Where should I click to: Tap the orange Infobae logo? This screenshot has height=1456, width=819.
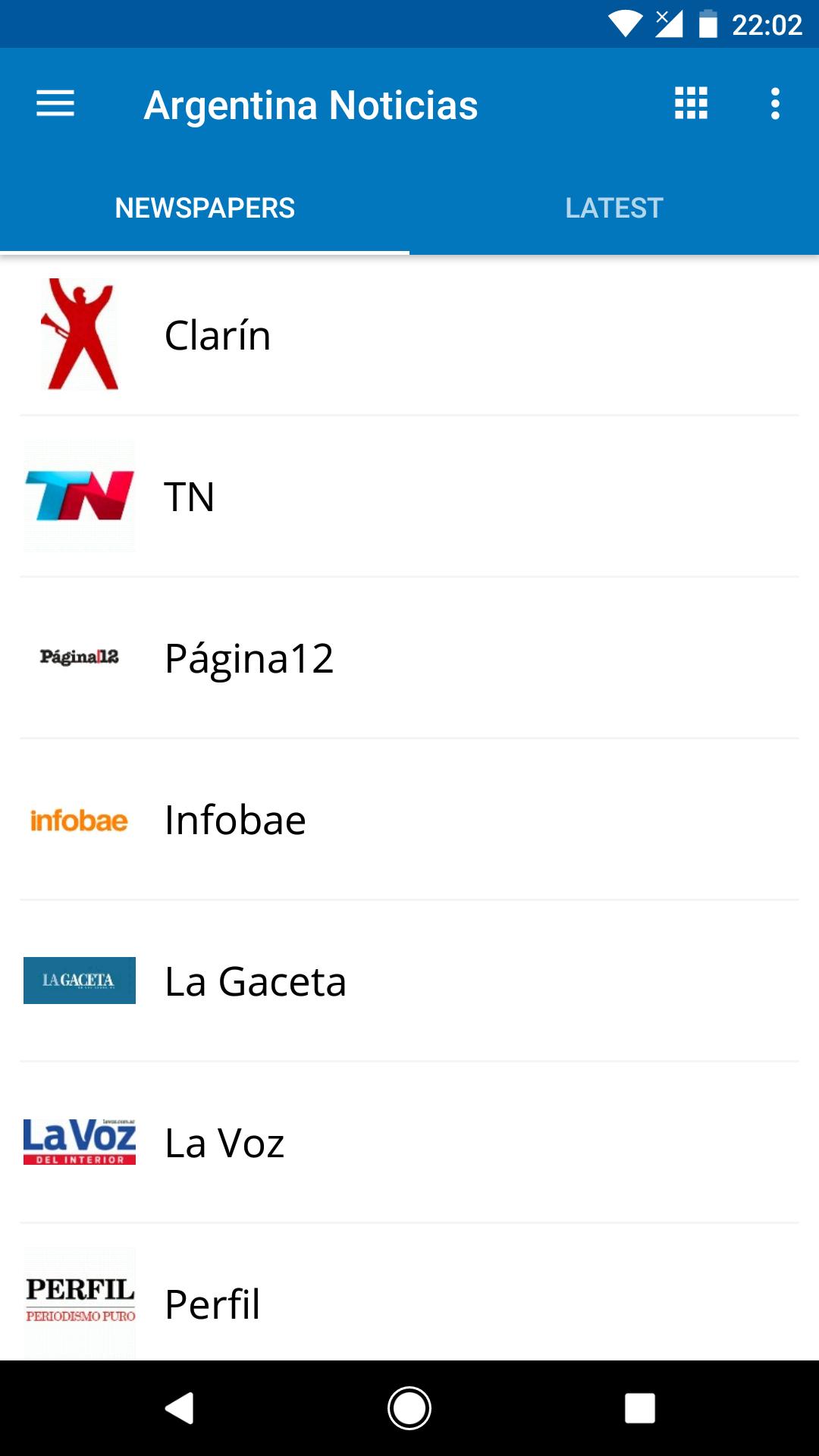click(x=79, y=820)
